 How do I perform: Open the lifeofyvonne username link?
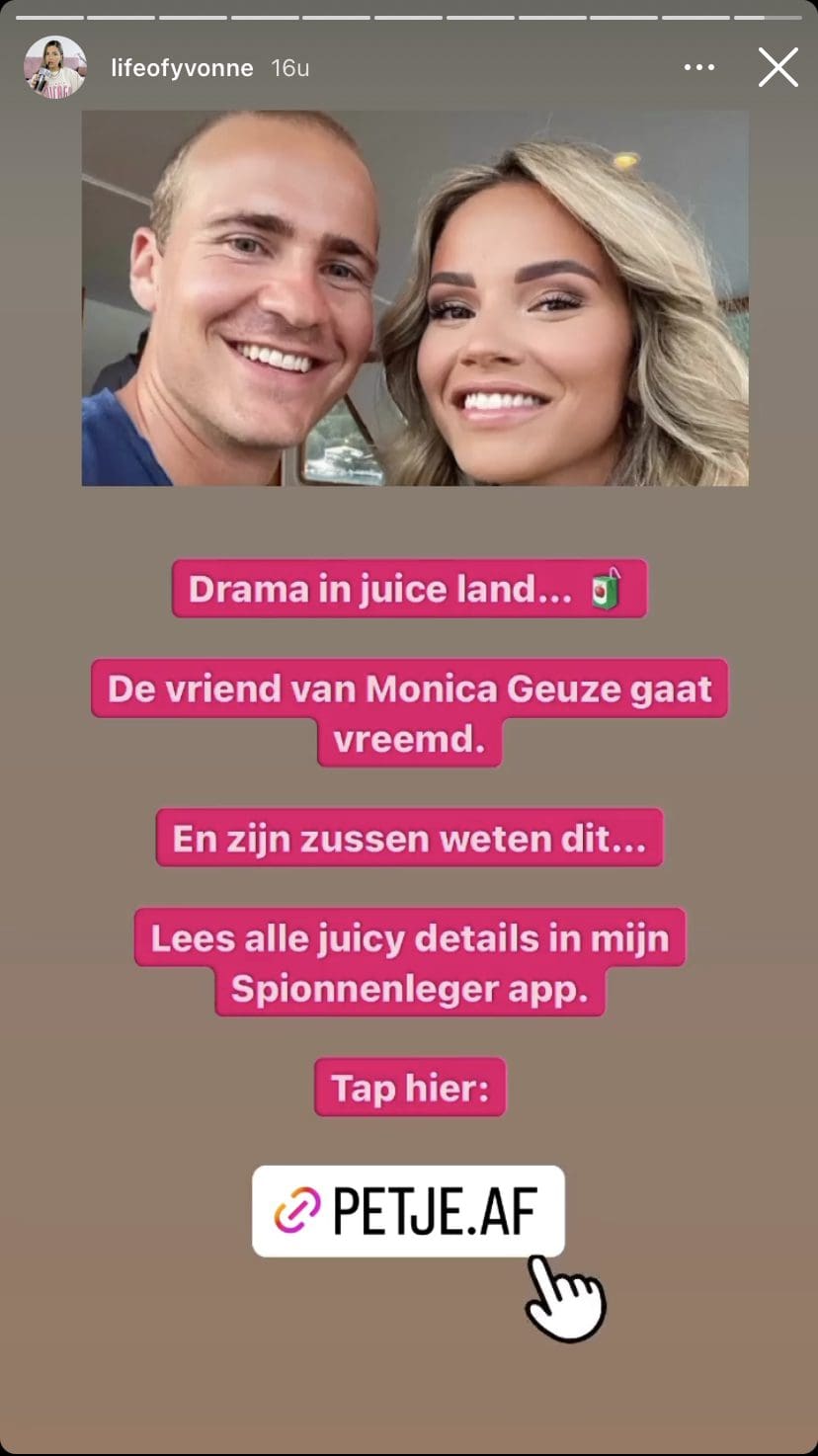[182, 68]
